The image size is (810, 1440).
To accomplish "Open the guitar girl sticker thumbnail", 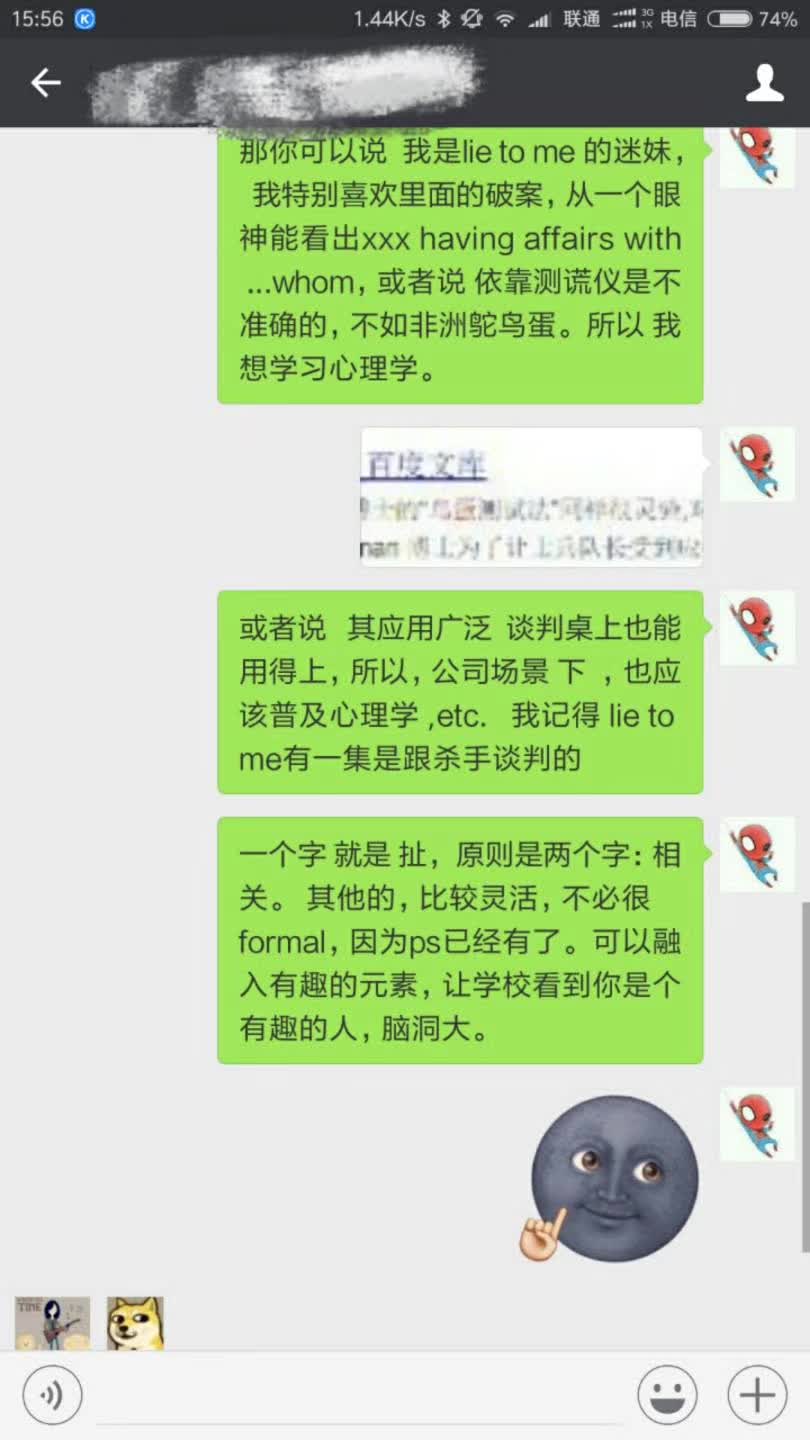I will (52, 1323).
